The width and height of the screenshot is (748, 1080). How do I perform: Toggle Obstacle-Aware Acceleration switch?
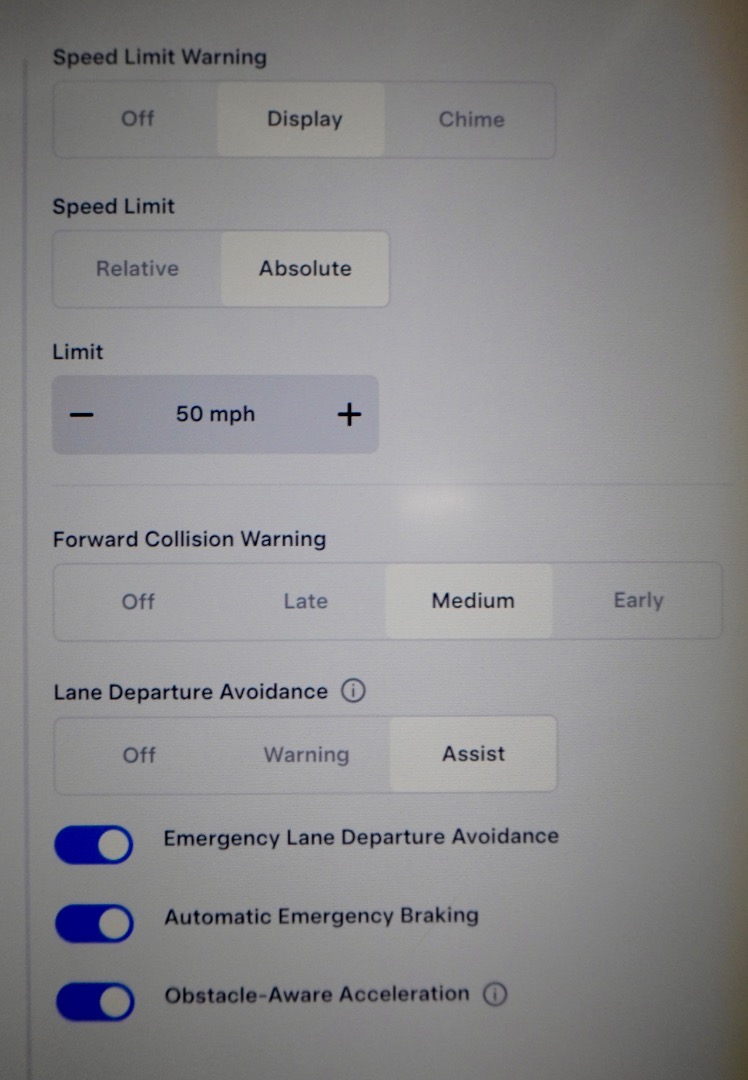tap(94, 1001)
